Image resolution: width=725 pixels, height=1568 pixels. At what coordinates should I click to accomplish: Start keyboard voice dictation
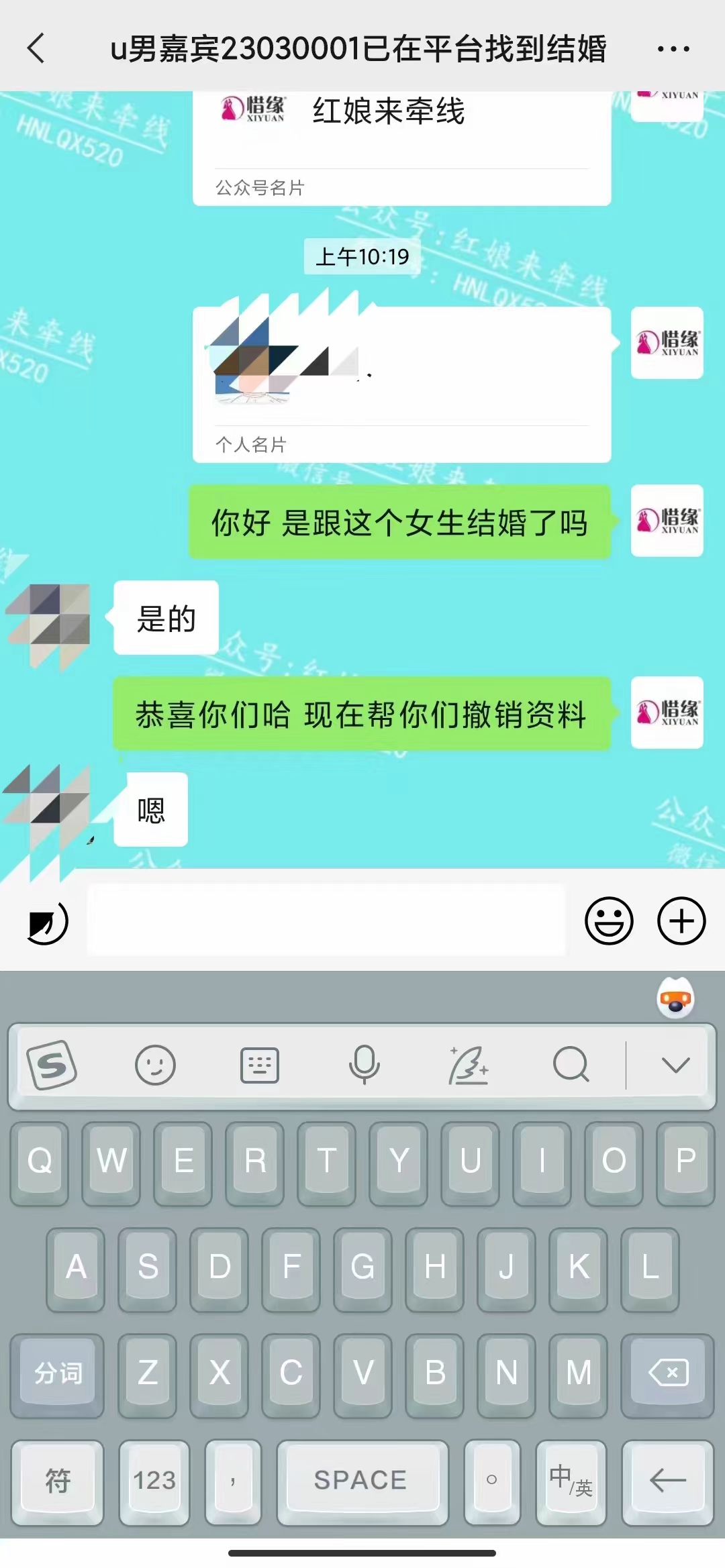(364, 1065)
